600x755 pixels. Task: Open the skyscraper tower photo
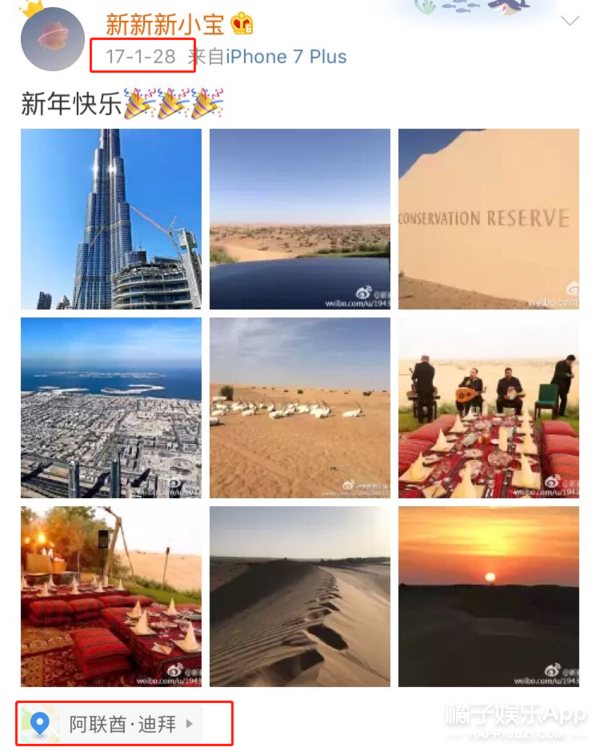111,219
